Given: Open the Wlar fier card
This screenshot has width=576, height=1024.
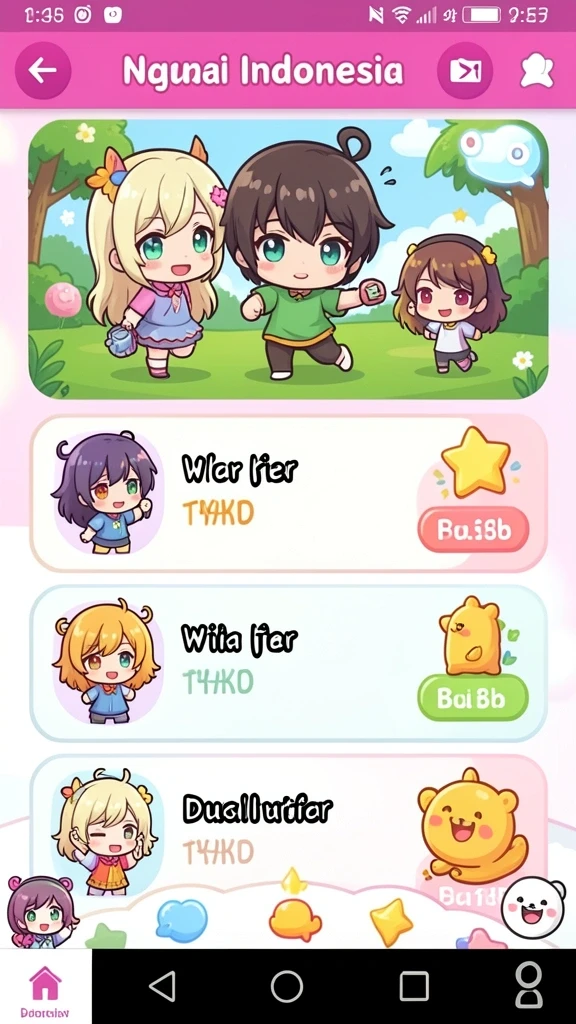Looking at the screenshot, I should pos(288,493).
